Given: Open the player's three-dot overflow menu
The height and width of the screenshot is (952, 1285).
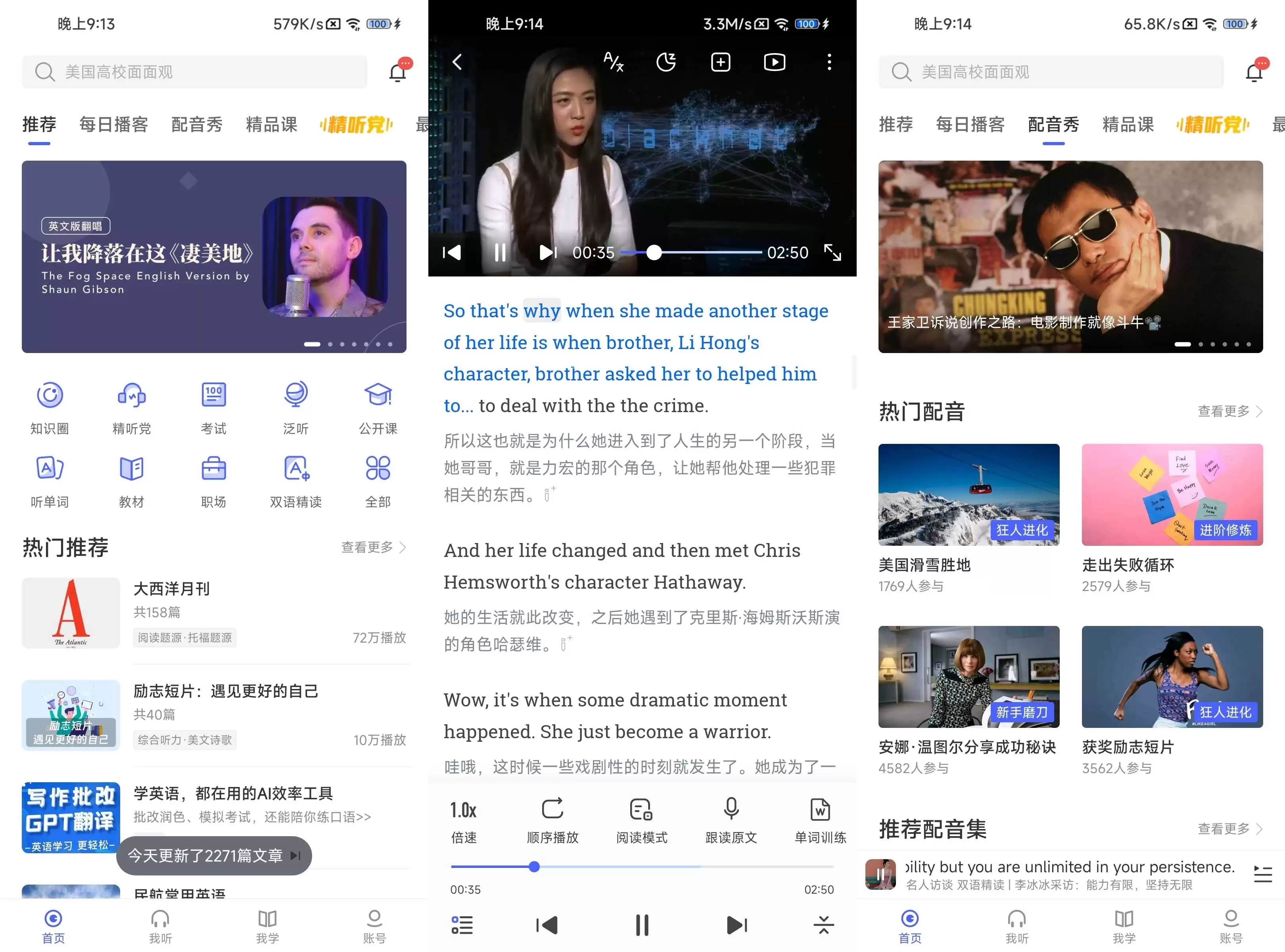Looking at the screenshot, I should (x=829, y=61).
